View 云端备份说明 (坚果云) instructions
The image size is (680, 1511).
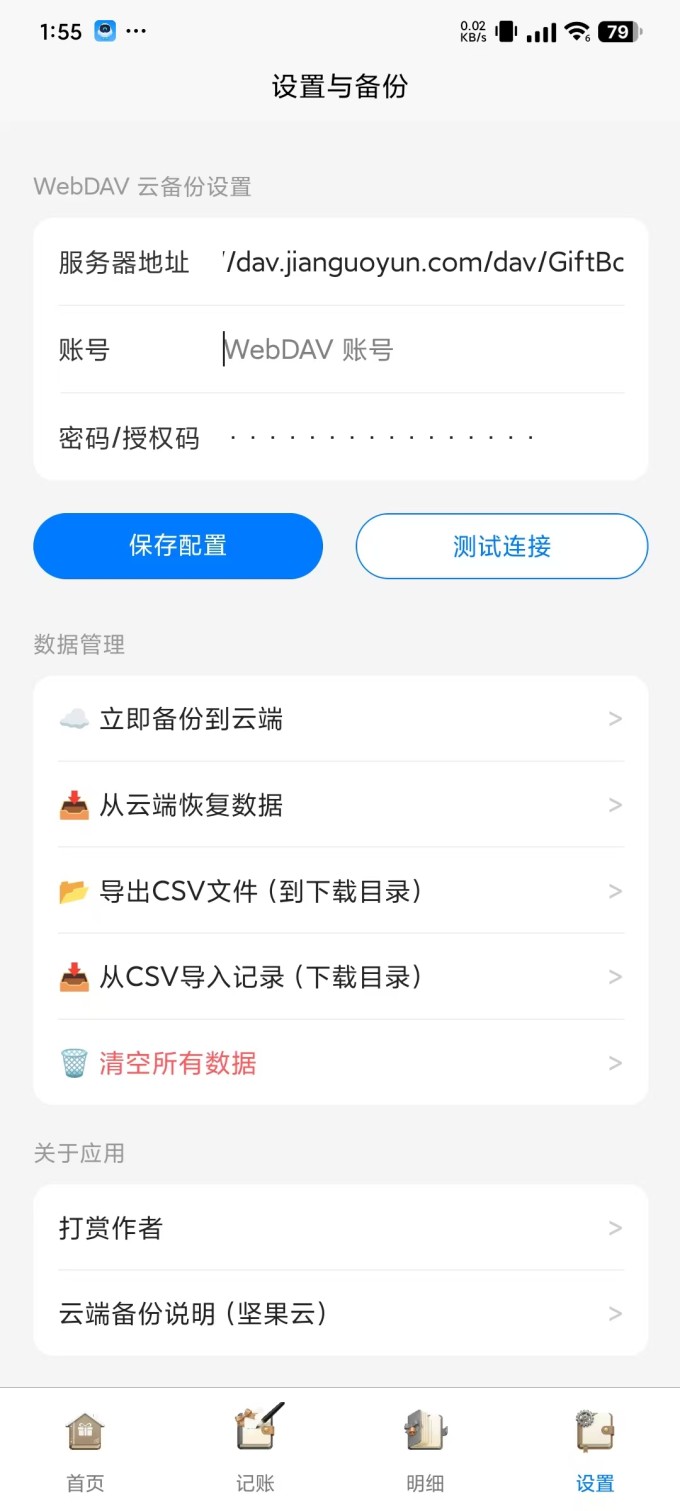pos(340,1313)
